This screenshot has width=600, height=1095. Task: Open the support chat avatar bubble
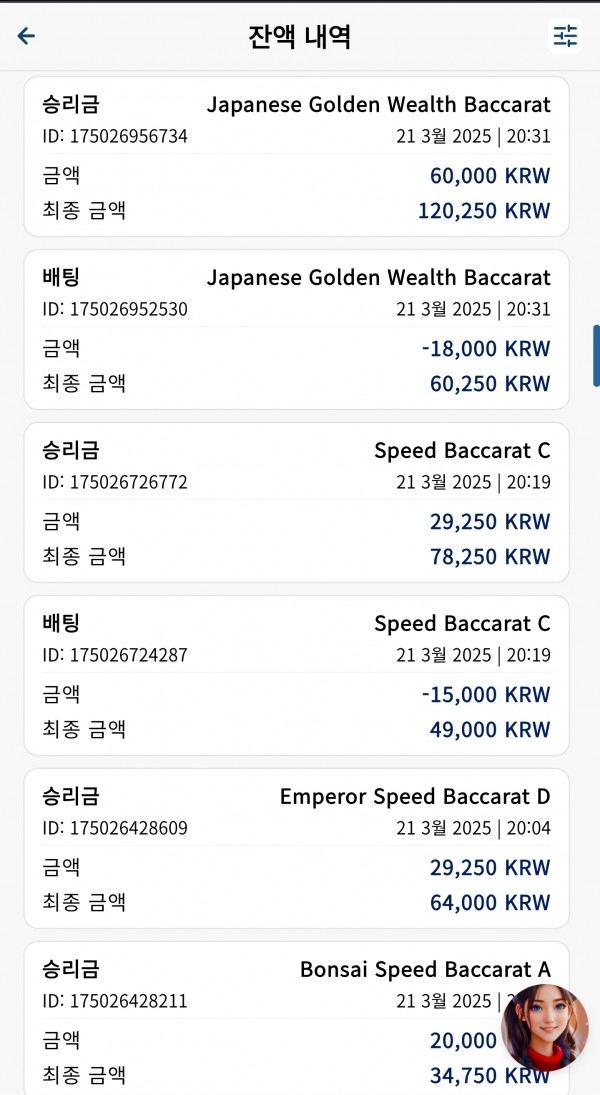(545, 1027)
